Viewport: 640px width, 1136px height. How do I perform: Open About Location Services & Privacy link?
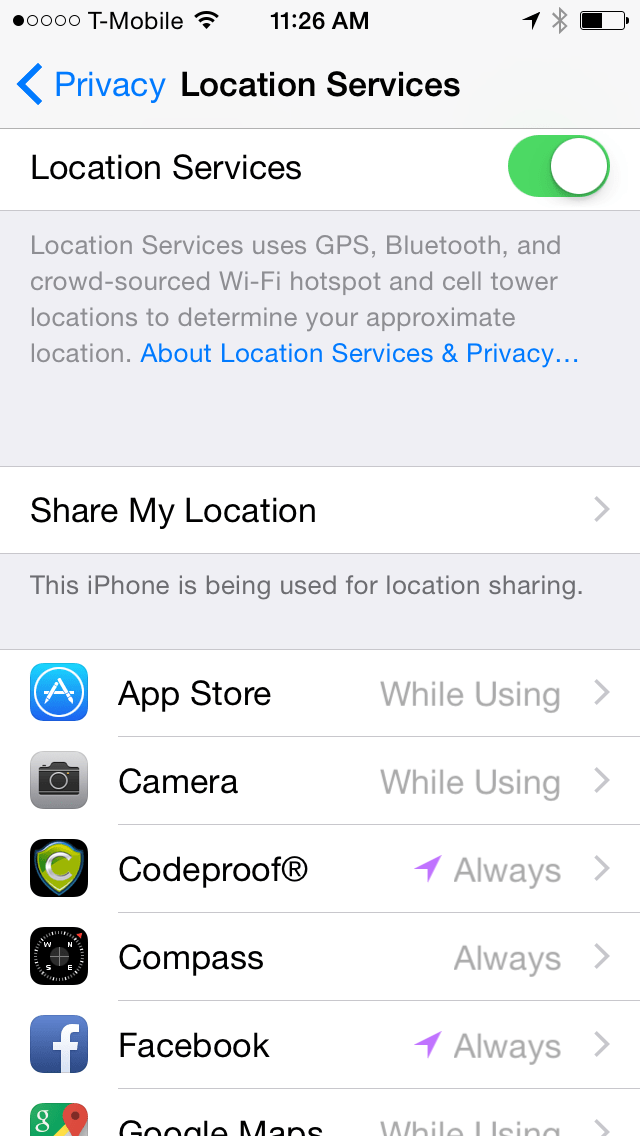click(359, 353)
